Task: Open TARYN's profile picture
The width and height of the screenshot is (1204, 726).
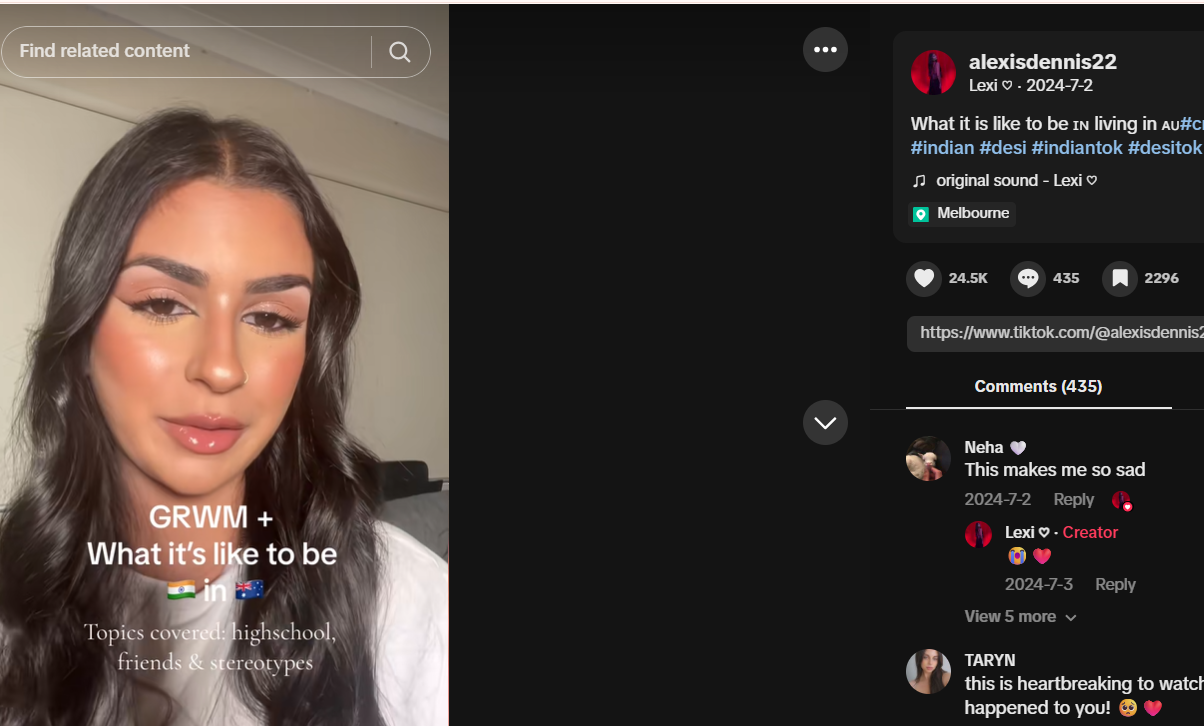Action: 928,671
